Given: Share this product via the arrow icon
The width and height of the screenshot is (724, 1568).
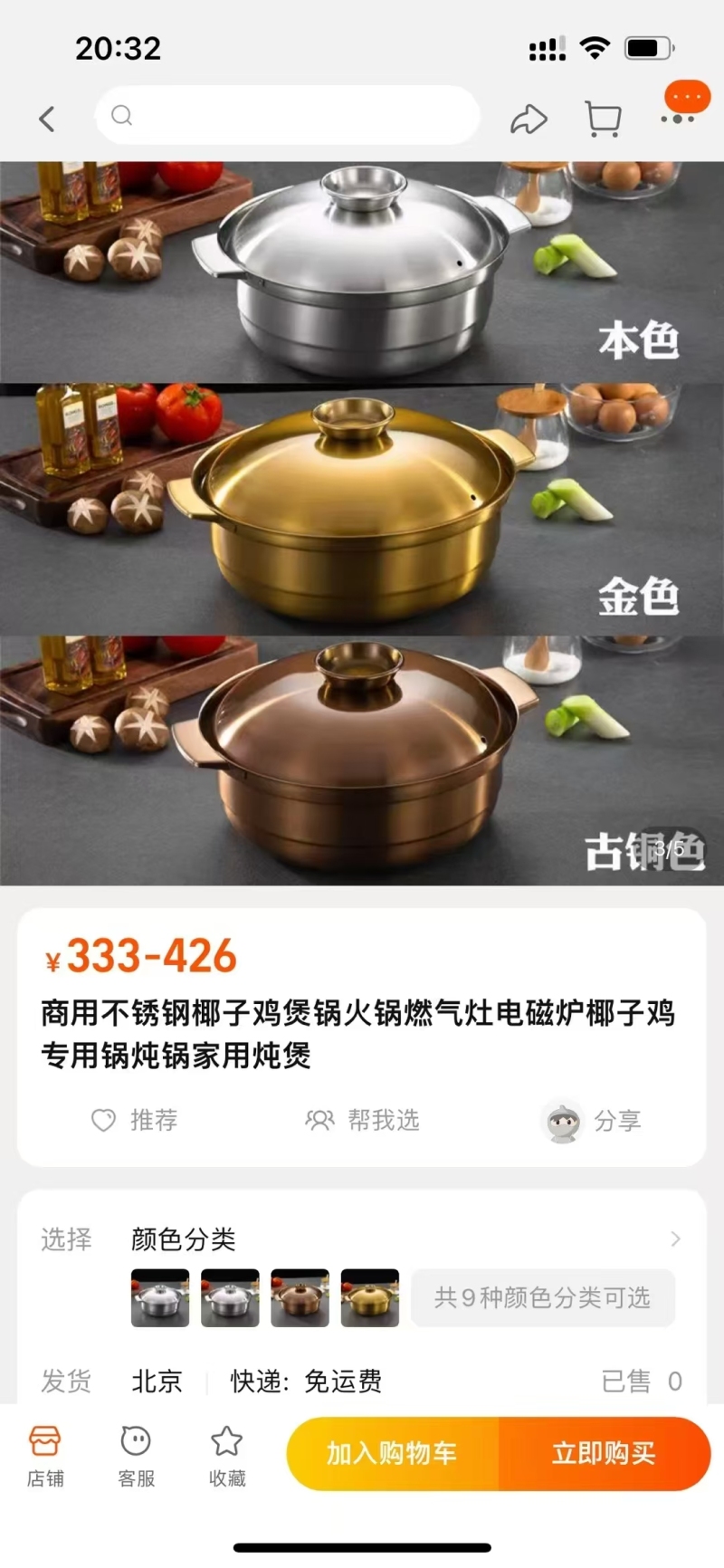Looking at the screenshot, I should point(529,119).
